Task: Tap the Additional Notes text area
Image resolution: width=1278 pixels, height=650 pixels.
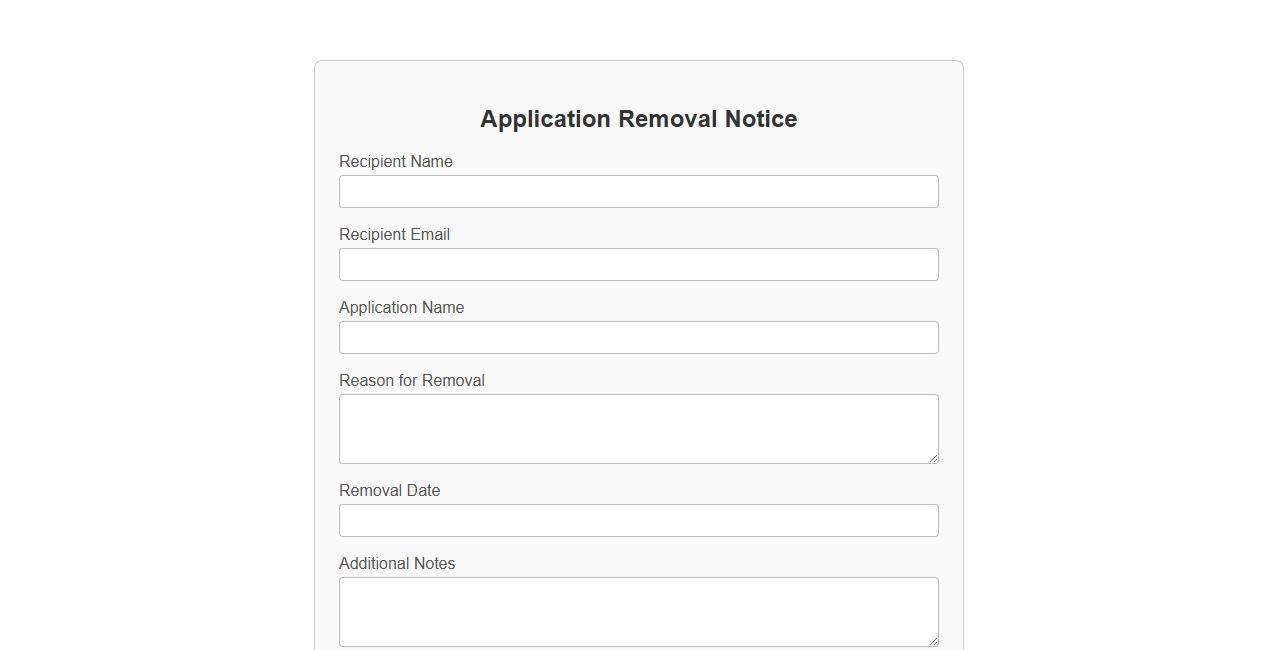Action: pos(638,611)
